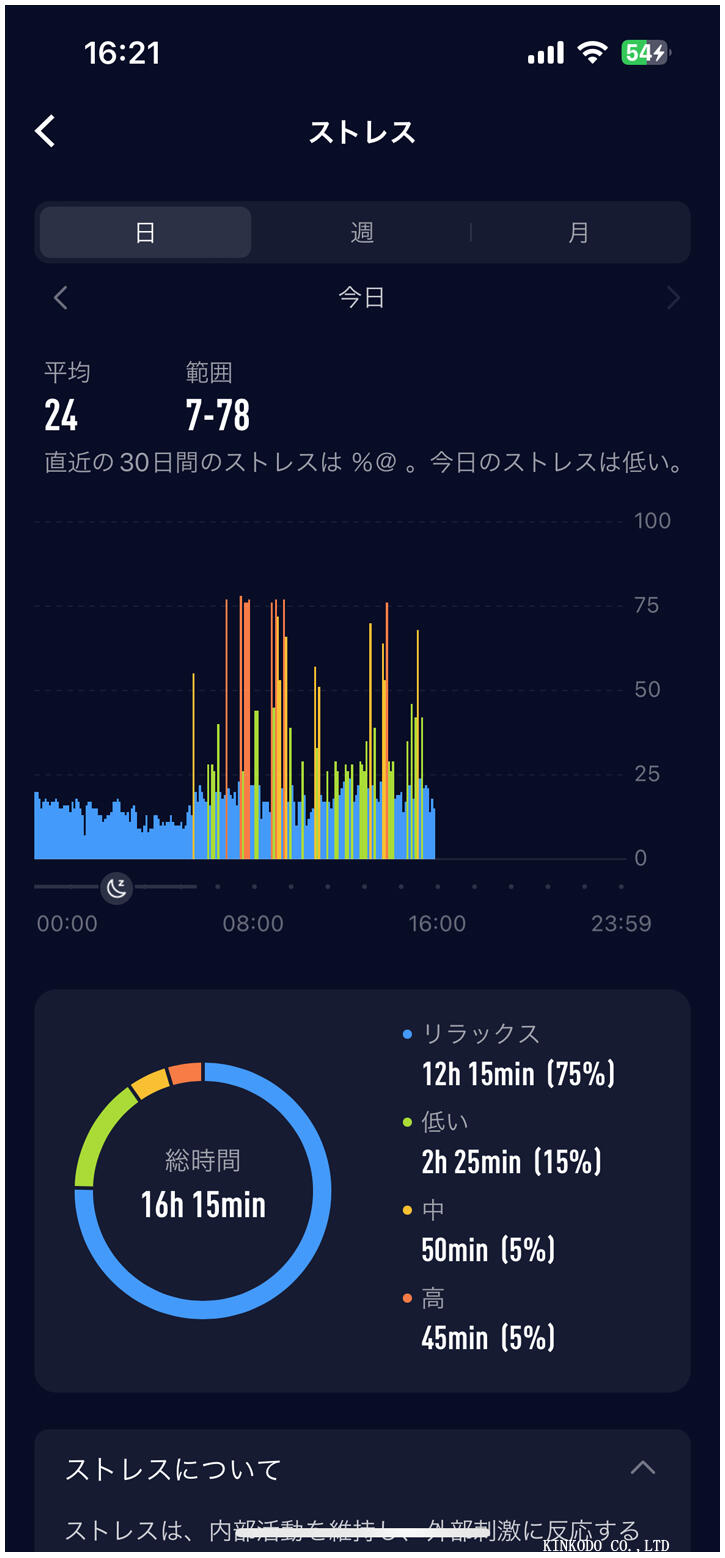Go back from the ストレス screen
This screenshot has width=725, height=1558.
pyautogui.click(x=46, y=131)
